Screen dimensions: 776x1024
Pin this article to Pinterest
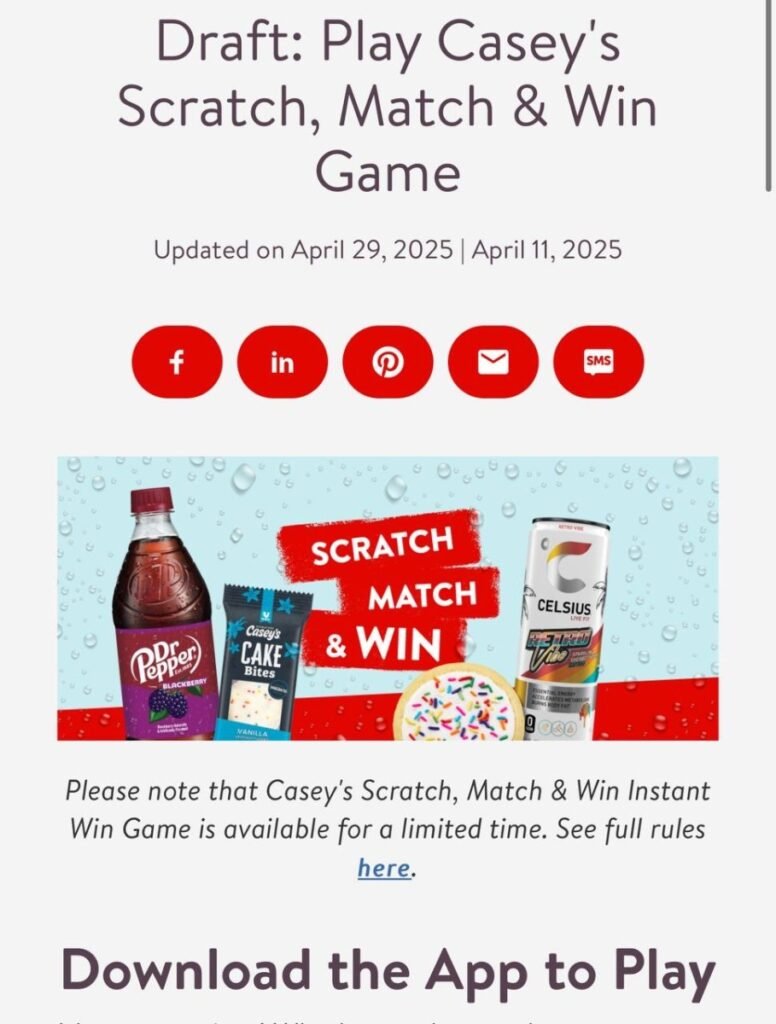click(x=388, y=362)
